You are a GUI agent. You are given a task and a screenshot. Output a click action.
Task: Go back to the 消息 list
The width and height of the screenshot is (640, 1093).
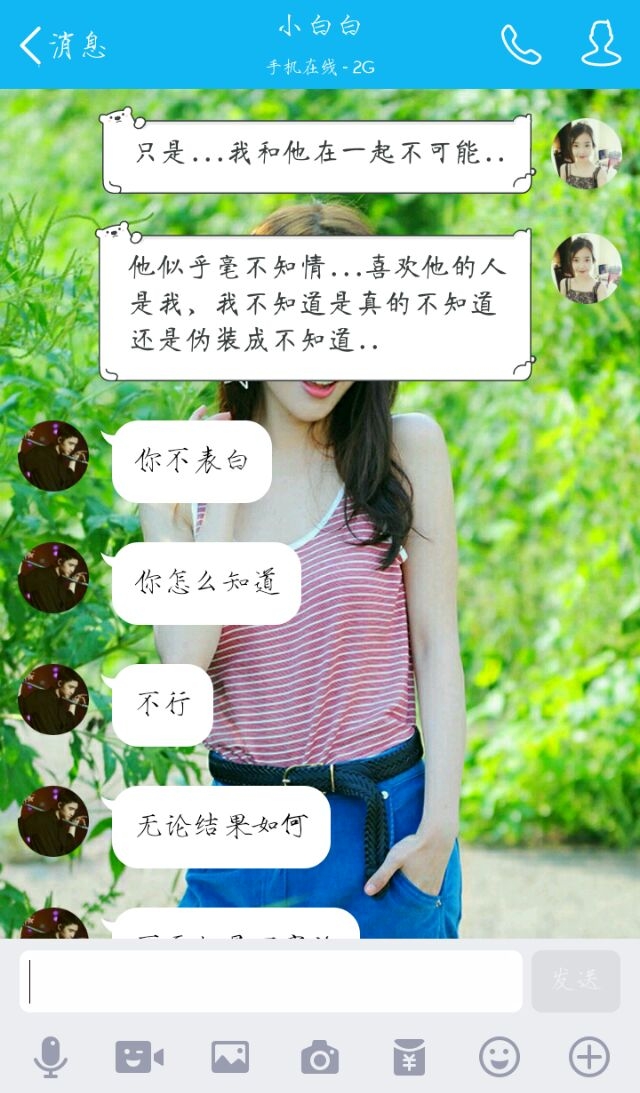point(62,45)
